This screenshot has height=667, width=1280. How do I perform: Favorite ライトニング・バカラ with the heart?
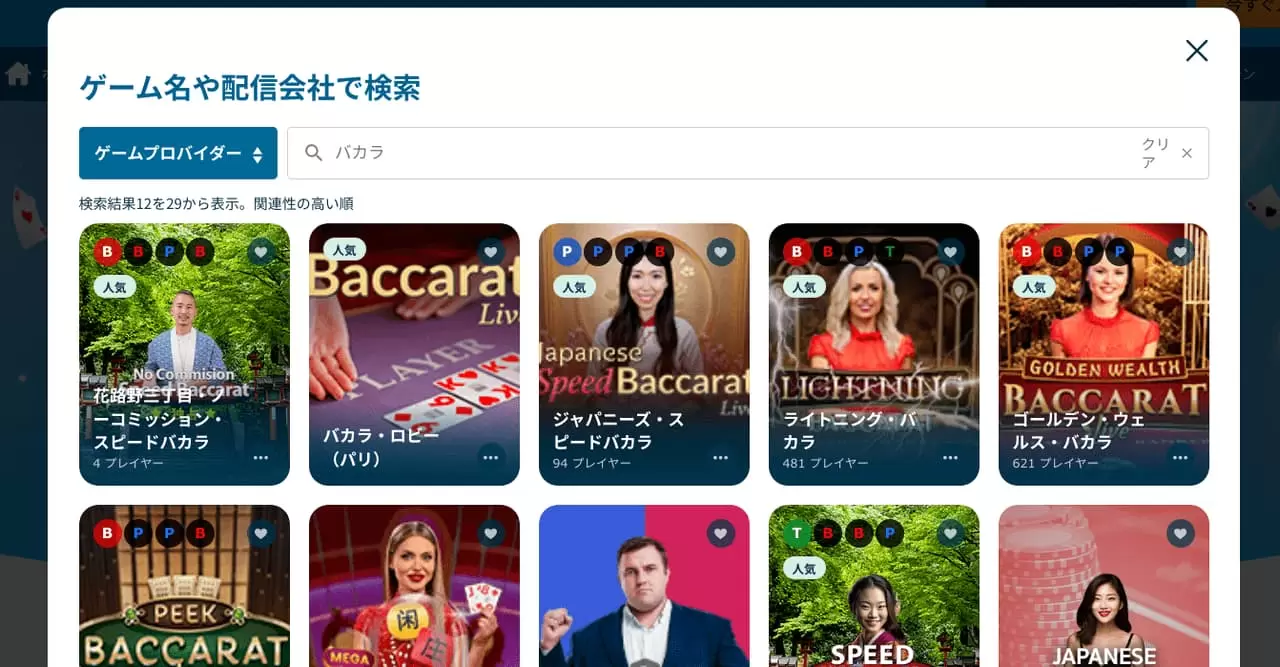coord(951,252)
